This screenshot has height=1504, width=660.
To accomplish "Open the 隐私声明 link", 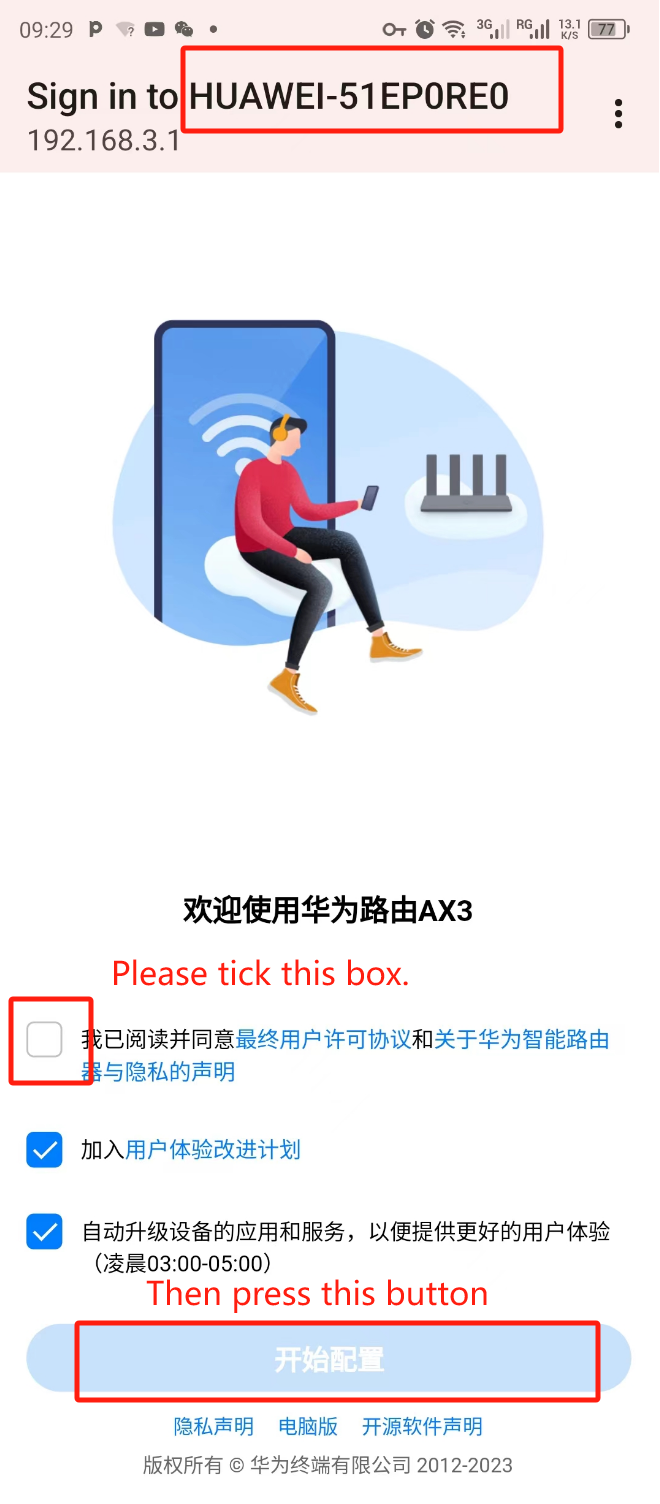I will [x=213, y=1427].
